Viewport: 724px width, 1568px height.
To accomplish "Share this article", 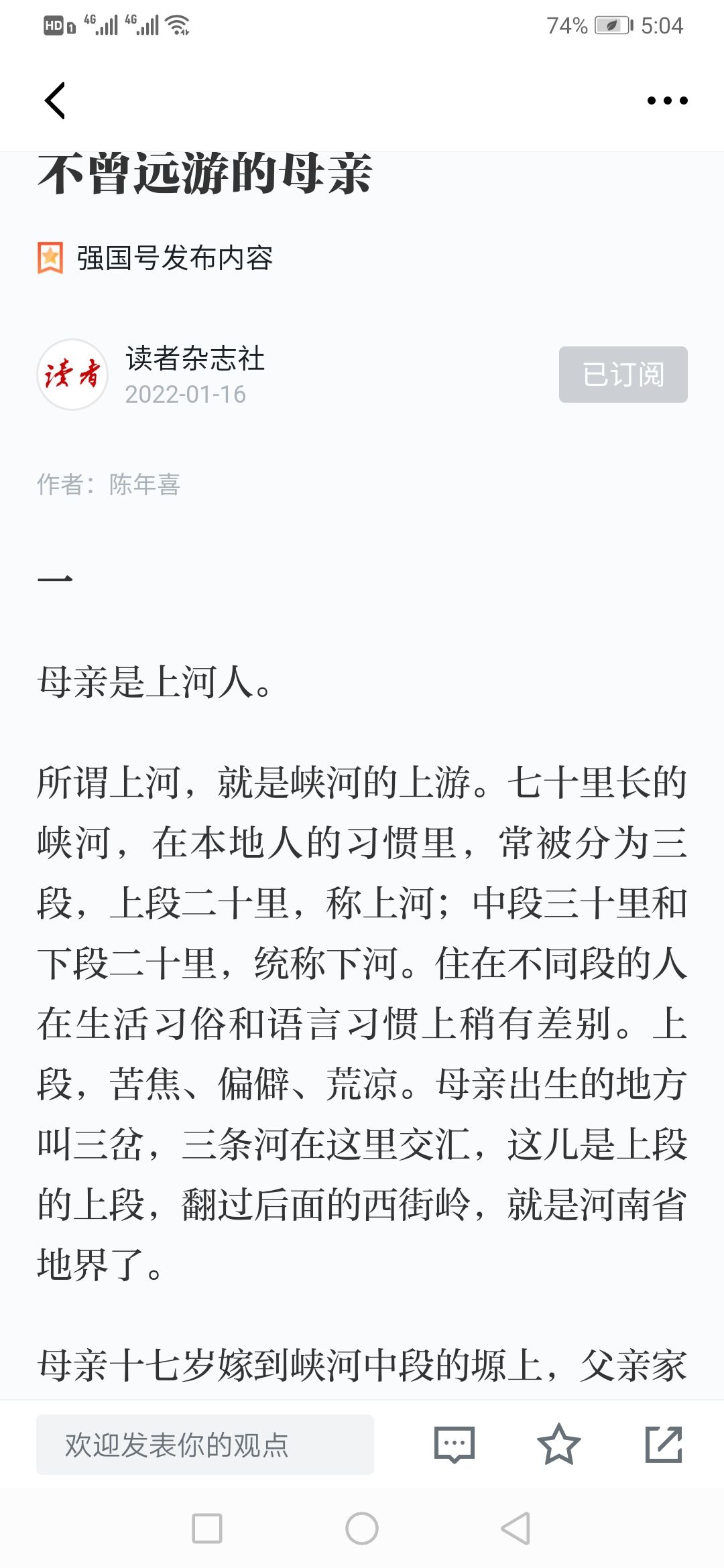I will [664, 1444].
